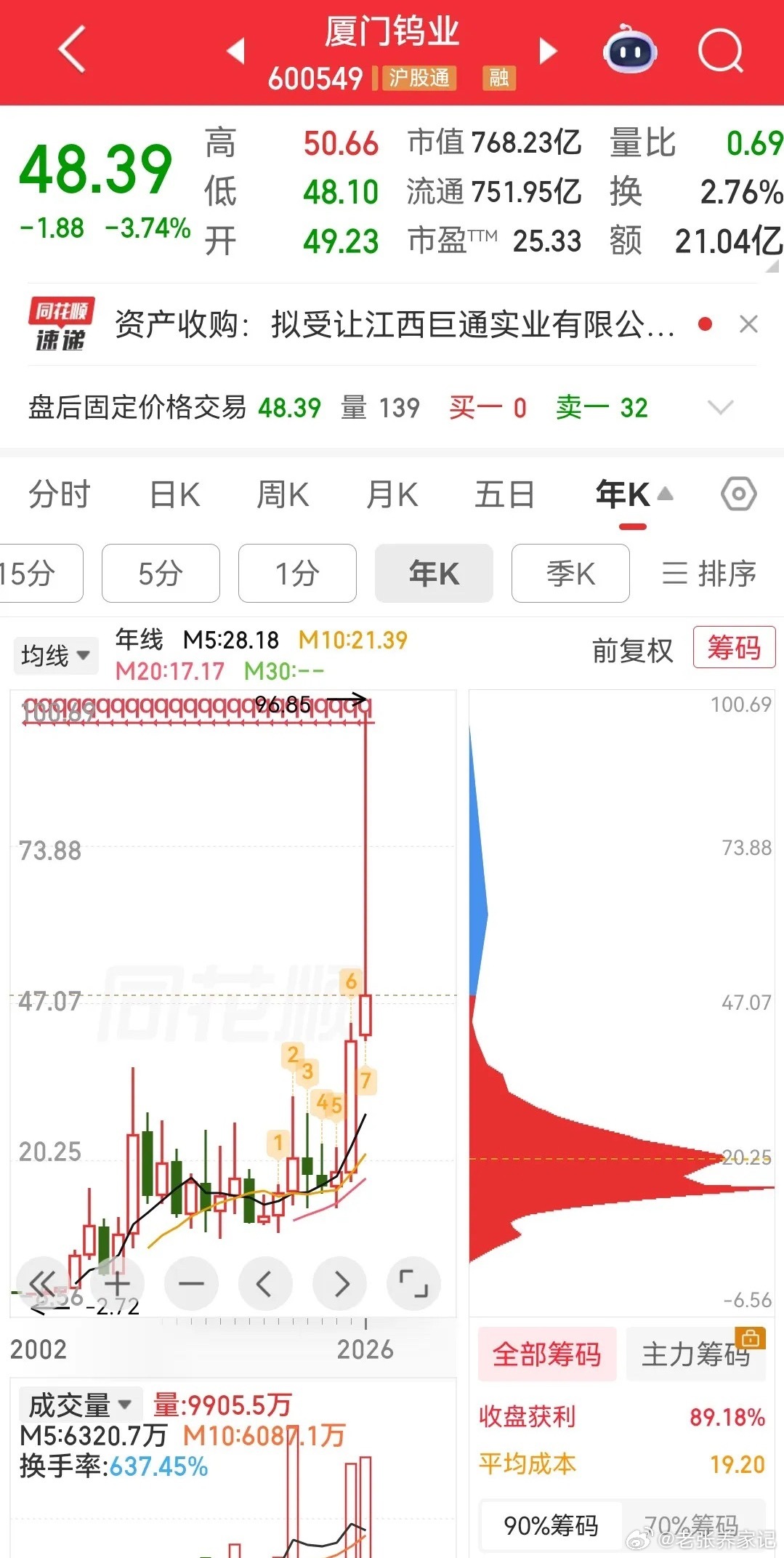
Task: Open chart settings hexagon icon
Action: click(738, 494)
